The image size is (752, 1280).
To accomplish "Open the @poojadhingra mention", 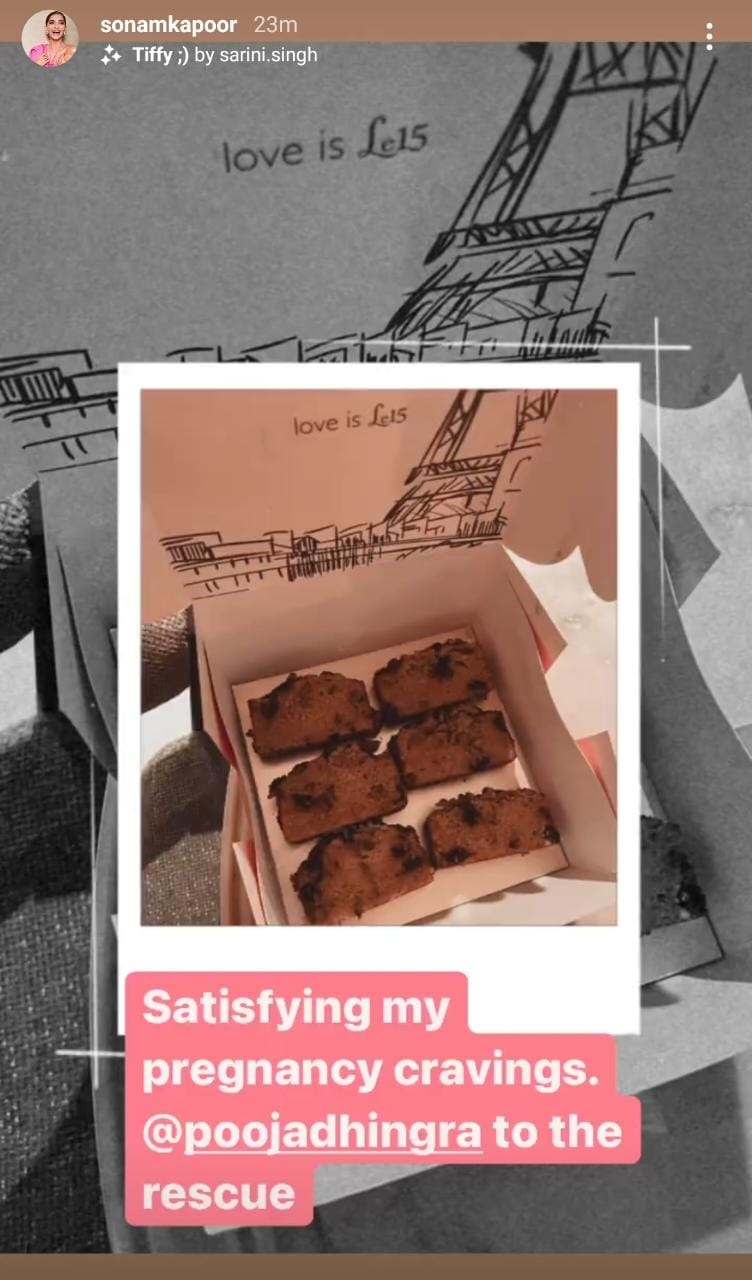I will (x=332, y=1131).
